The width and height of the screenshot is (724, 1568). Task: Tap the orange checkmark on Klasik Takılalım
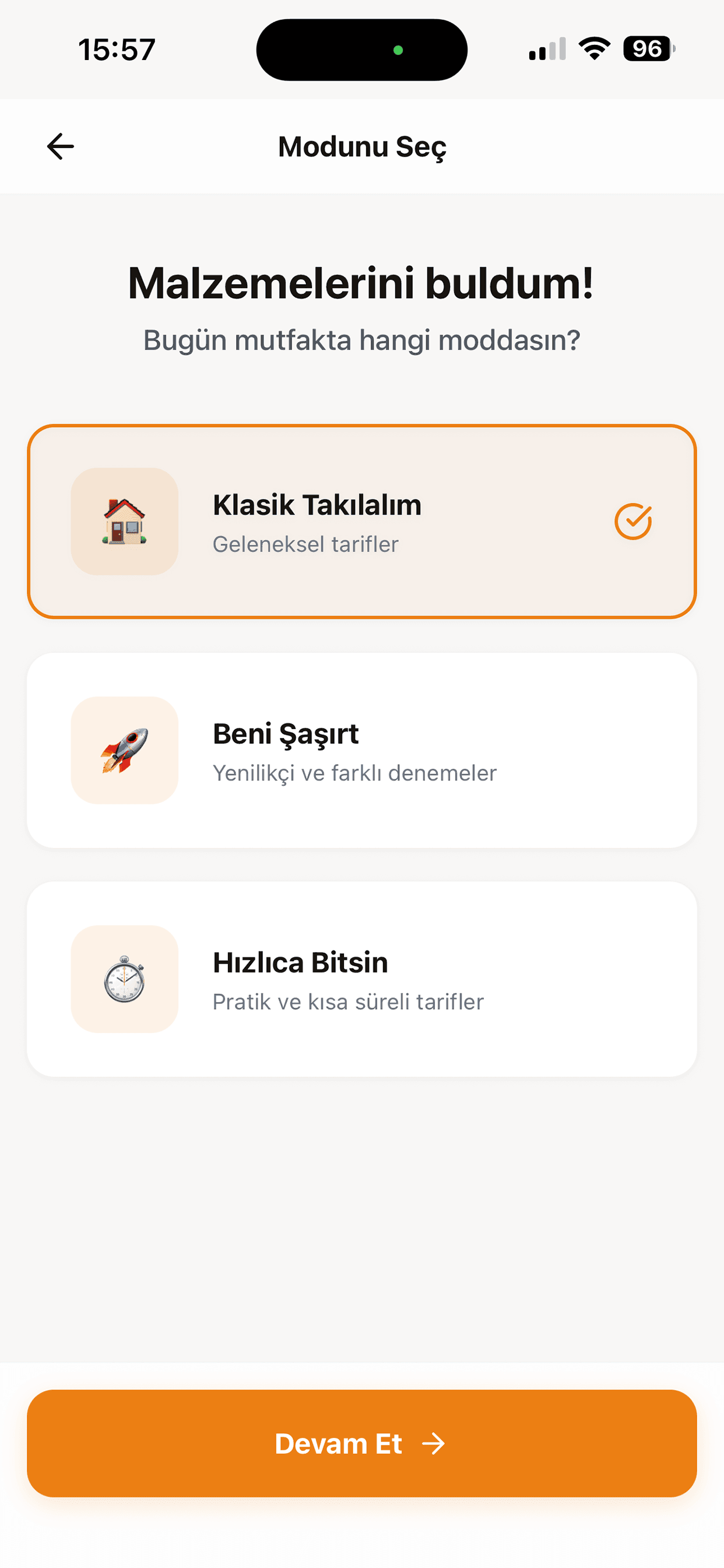tap(633, 522)
